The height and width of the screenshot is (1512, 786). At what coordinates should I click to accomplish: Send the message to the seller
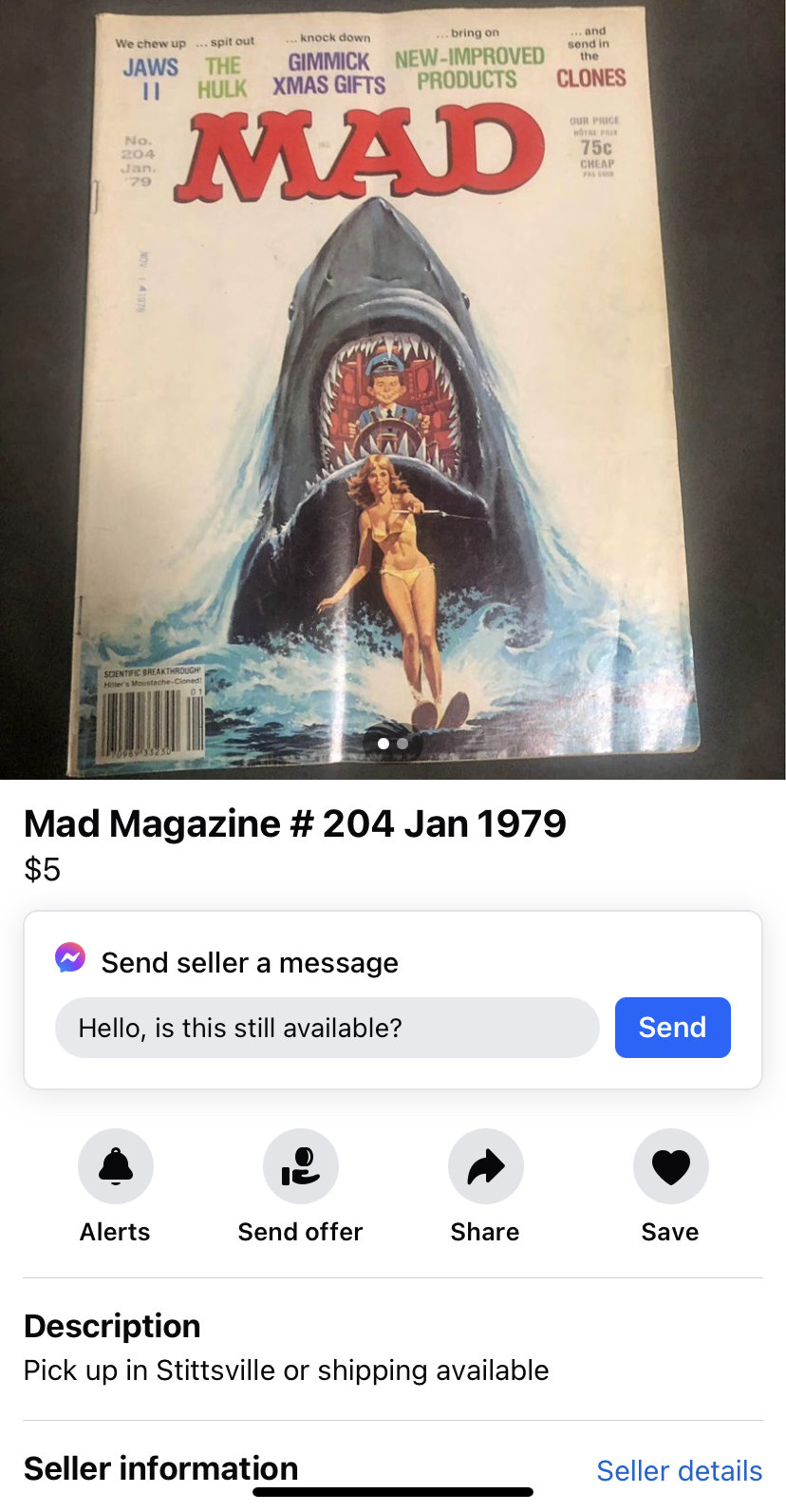672,1028
